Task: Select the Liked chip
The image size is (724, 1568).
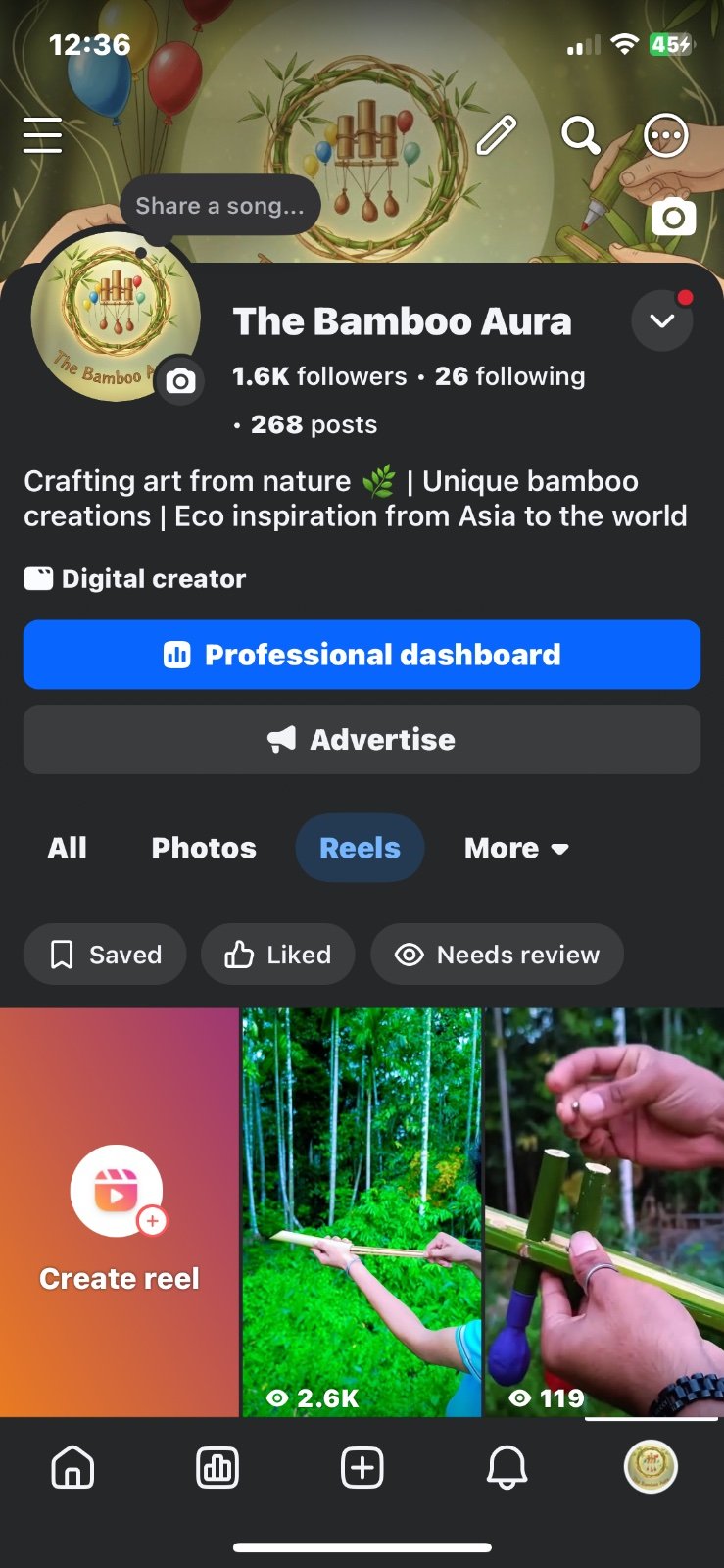Action: 278,955
